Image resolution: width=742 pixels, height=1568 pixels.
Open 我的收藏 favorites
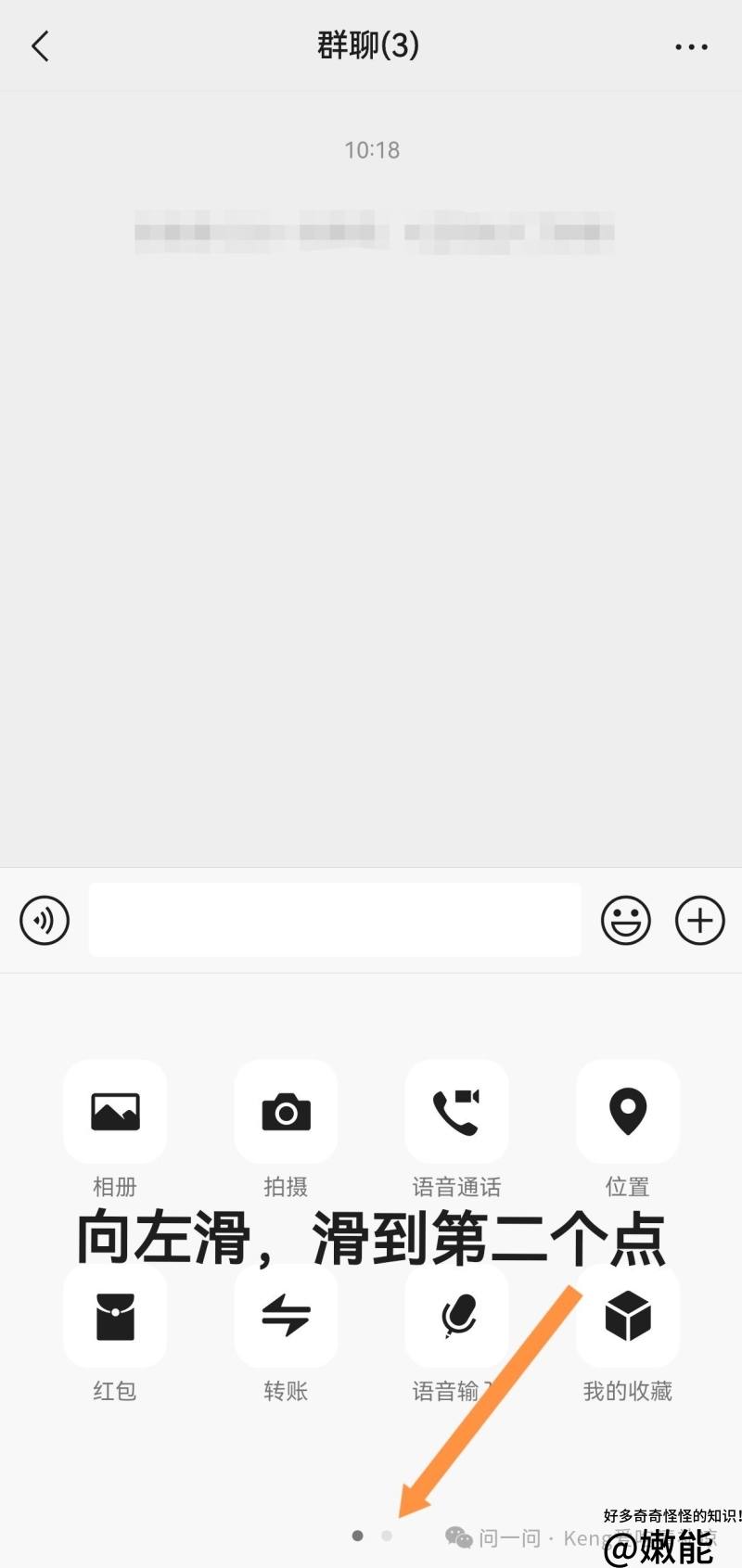coord(628,1317)
